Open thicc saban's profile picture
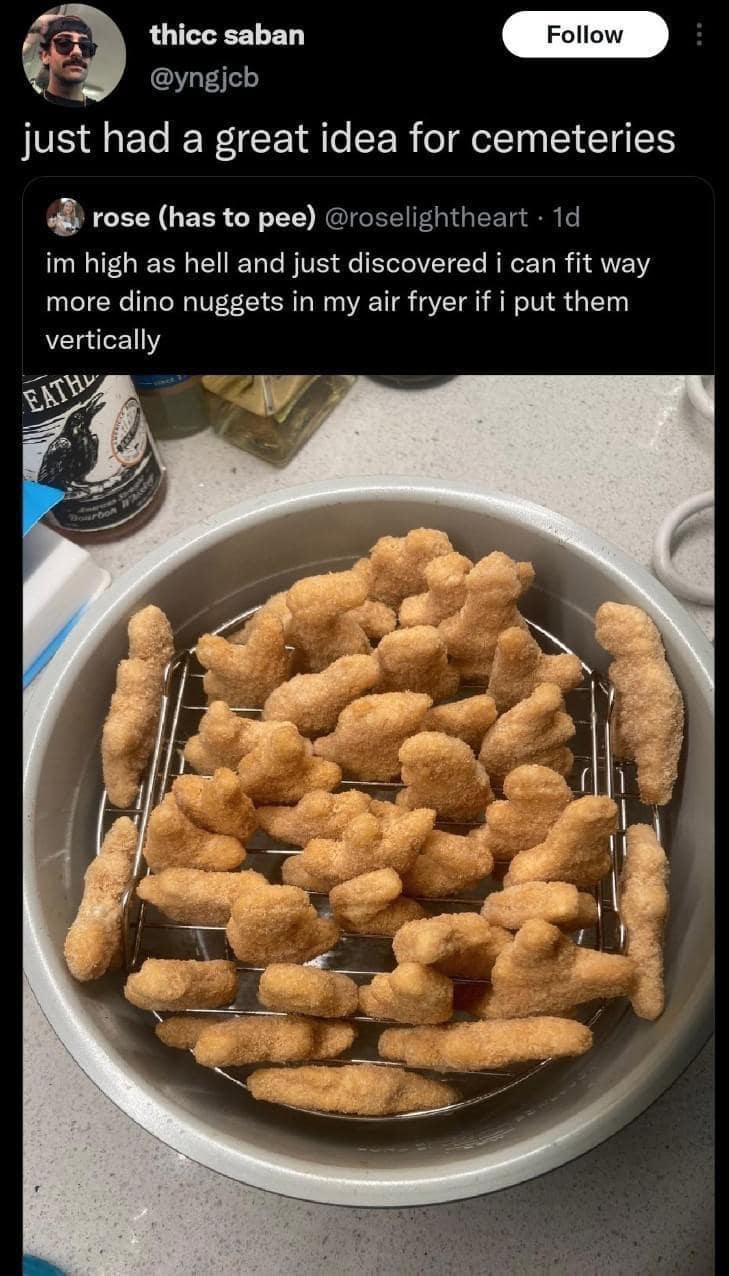 [x=73, y=55]
